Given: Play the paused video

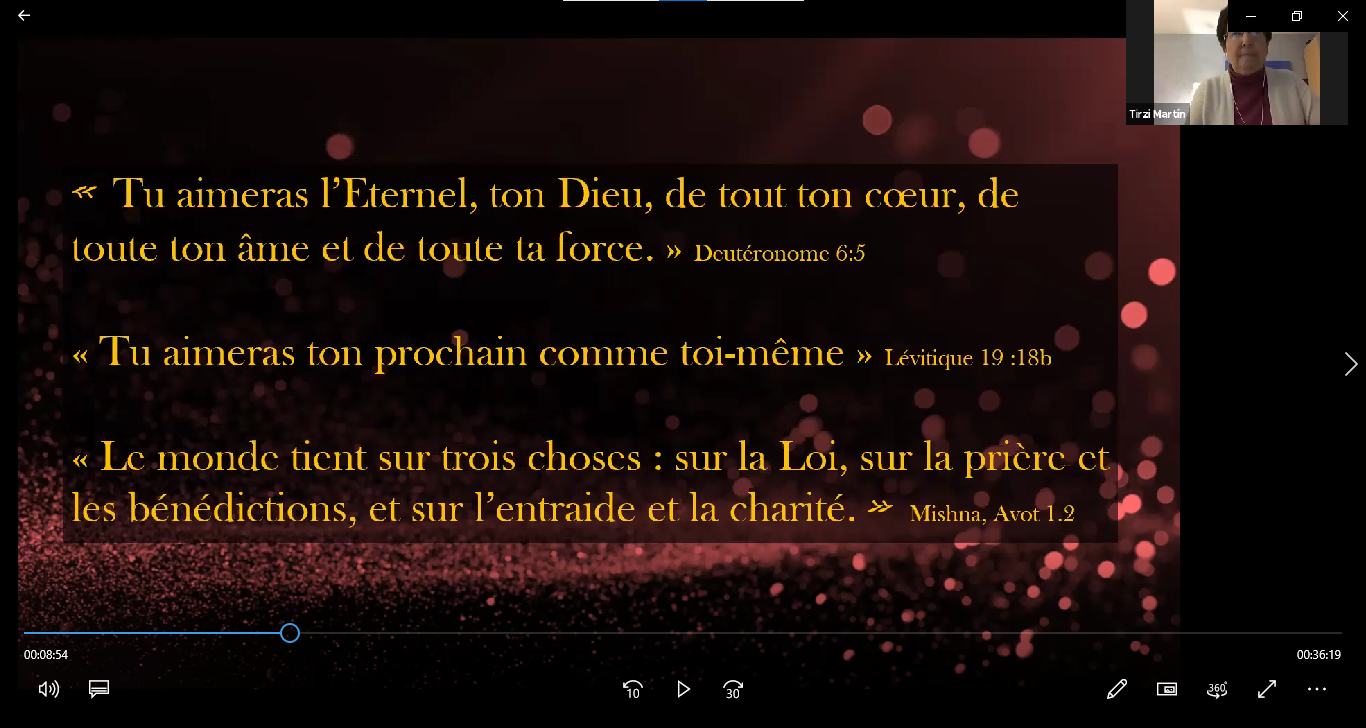Looking at the screenshot, I should 683,689.
